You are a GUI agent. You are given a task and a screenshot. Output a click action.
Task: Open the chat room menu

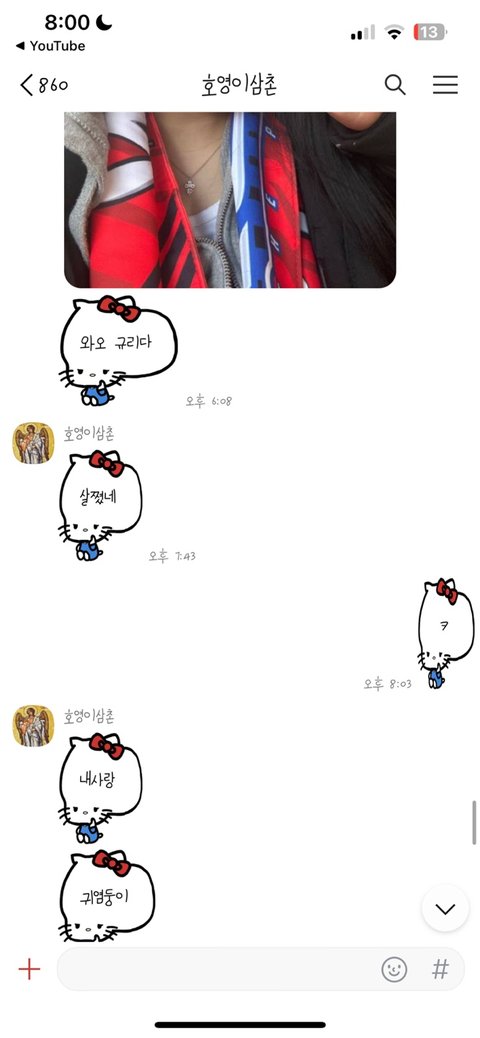(446, 84)
